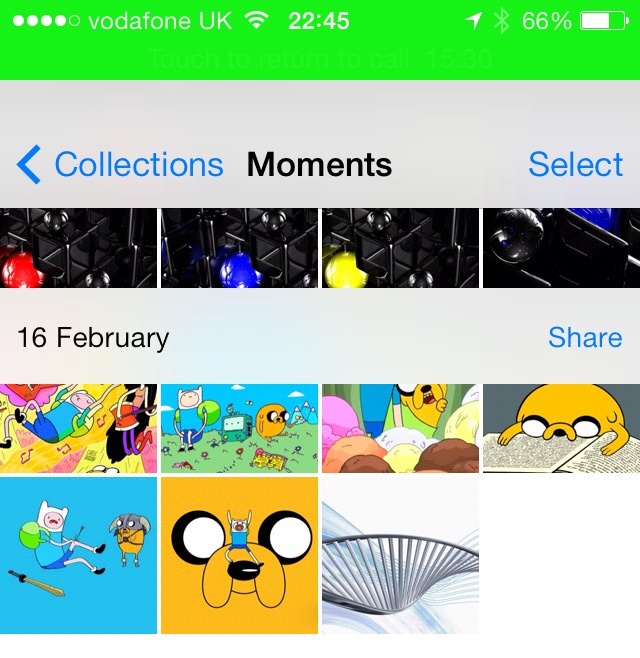Tap Select to choose photos
This screenshot has width=640, height=658.
pos(575,164)
